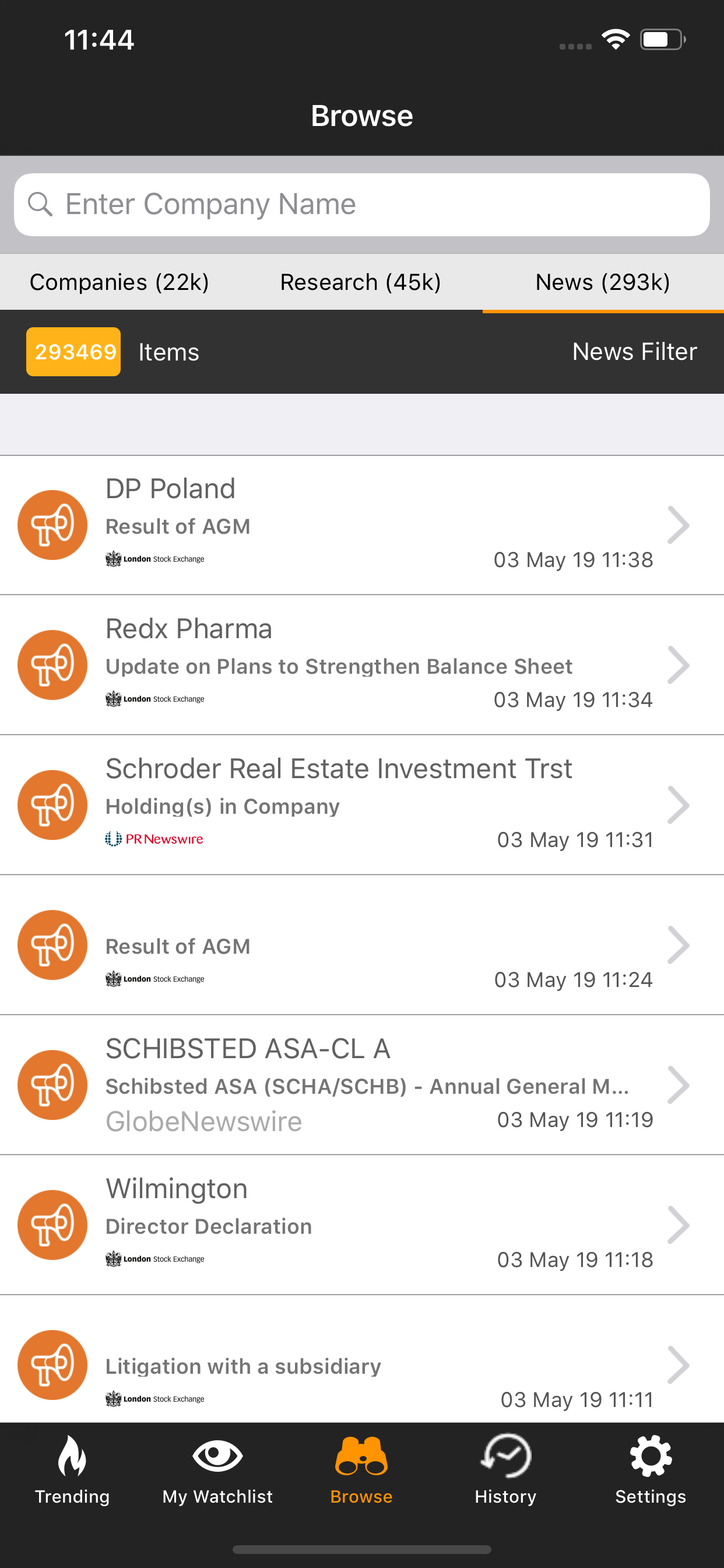Open the News Filter
The height and width of the screenshot is (1568, 724).
[x=634, y=352]
